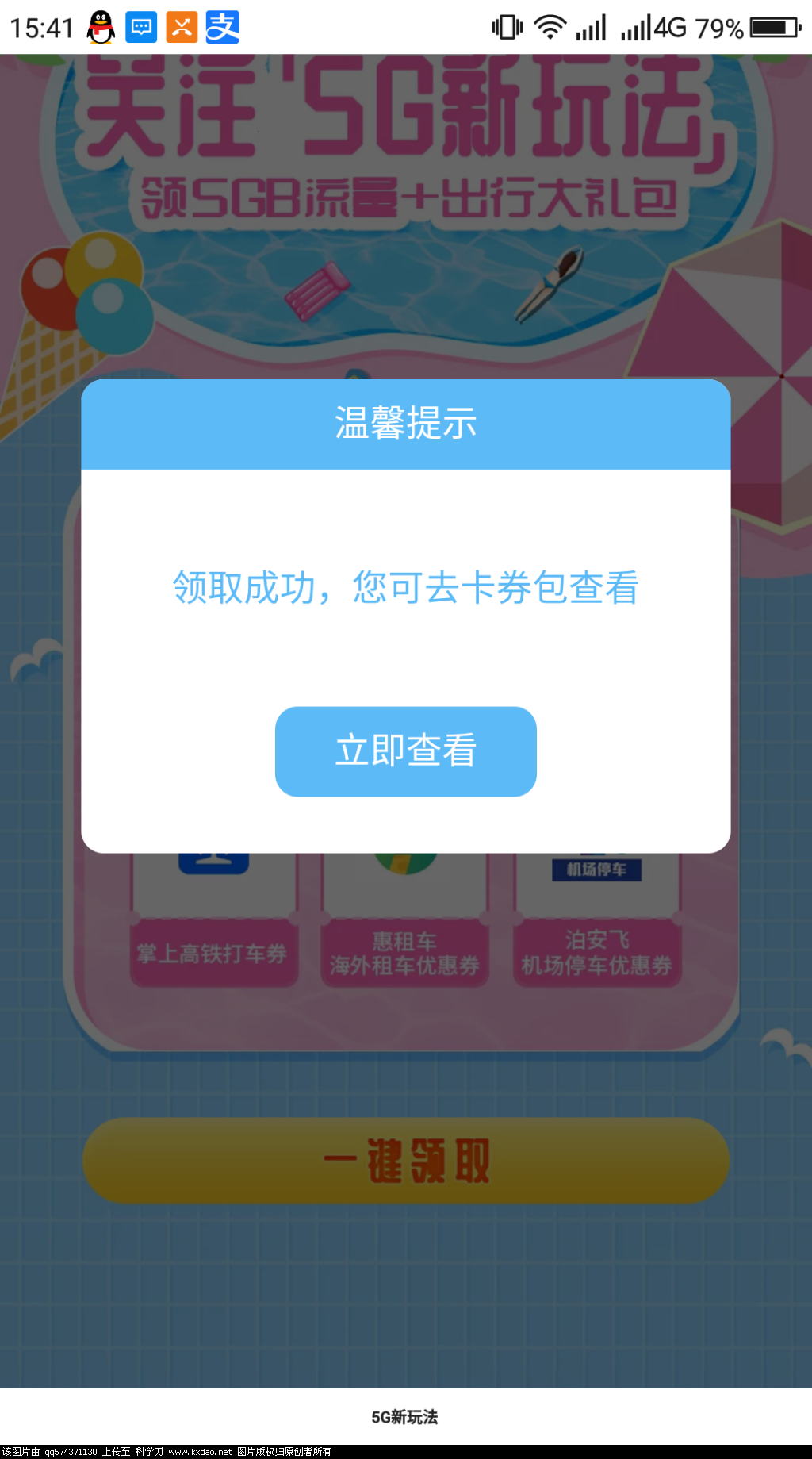Tap the 立即查看 button

[x=405, y=751]
